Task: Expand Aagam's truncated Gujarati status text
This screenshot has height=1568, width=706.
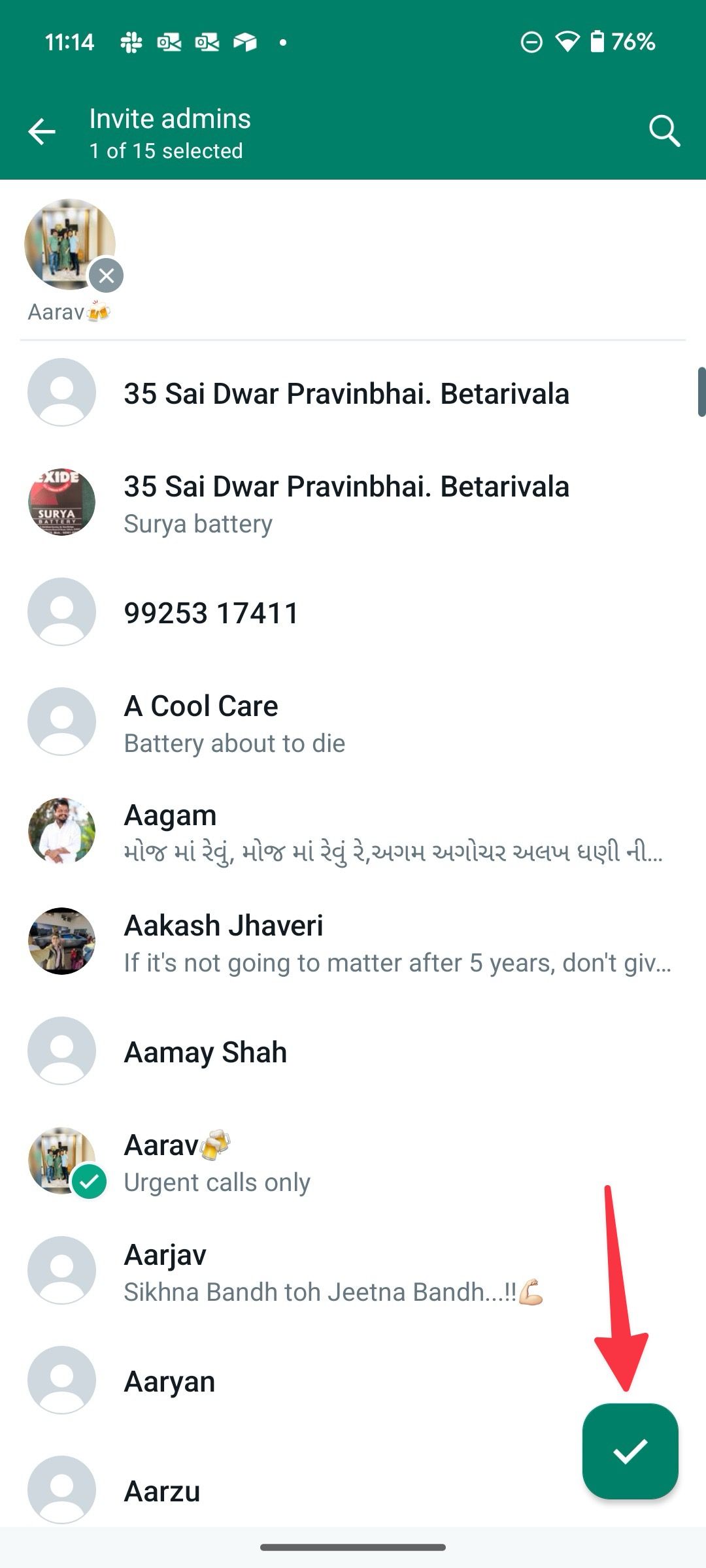Action: (x=392, y=853)
